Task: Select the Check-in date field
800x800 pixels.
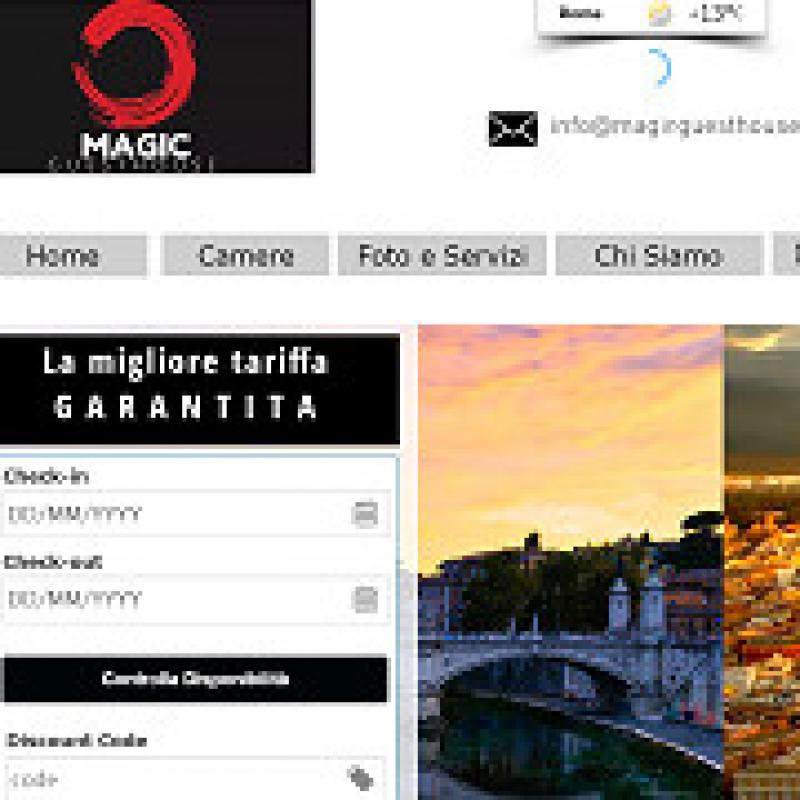Action: pyautogui.click(x=175, y=515)
